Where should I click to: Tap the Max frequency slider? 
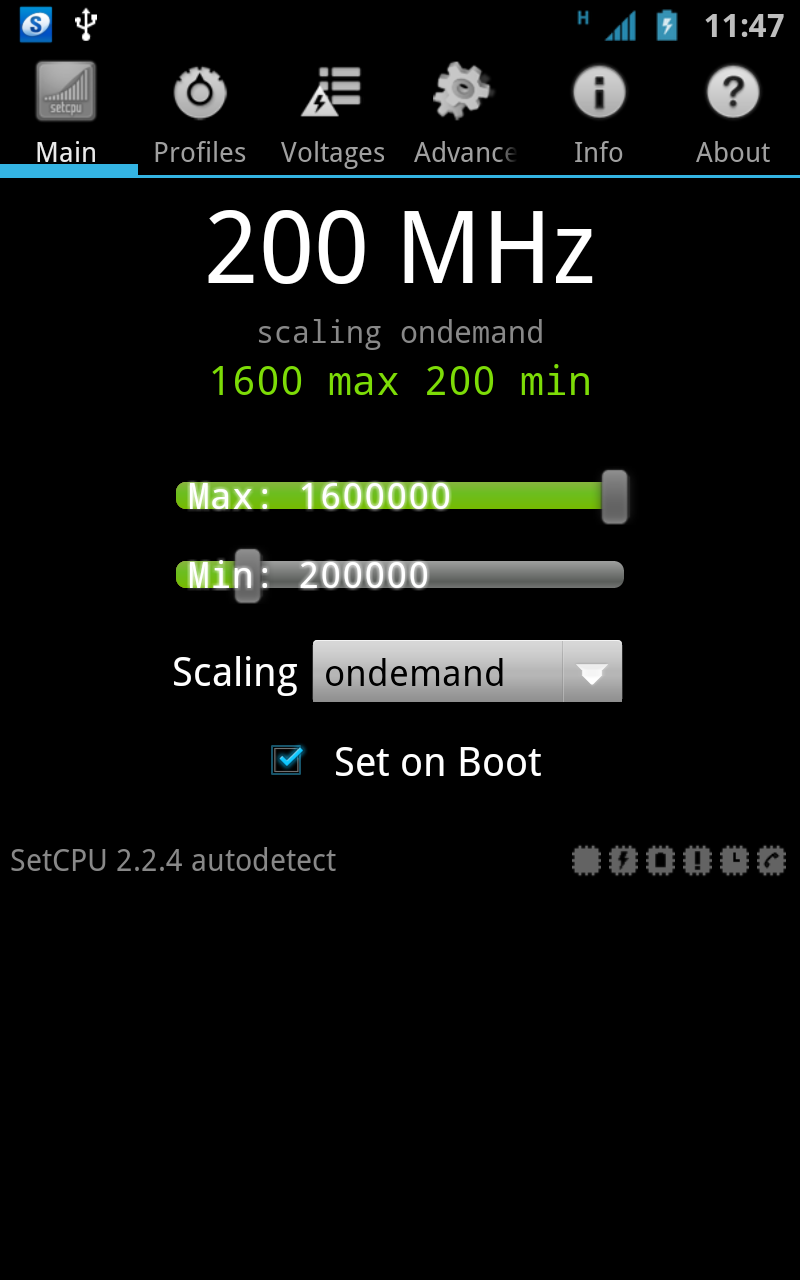(x=401, y=496)
